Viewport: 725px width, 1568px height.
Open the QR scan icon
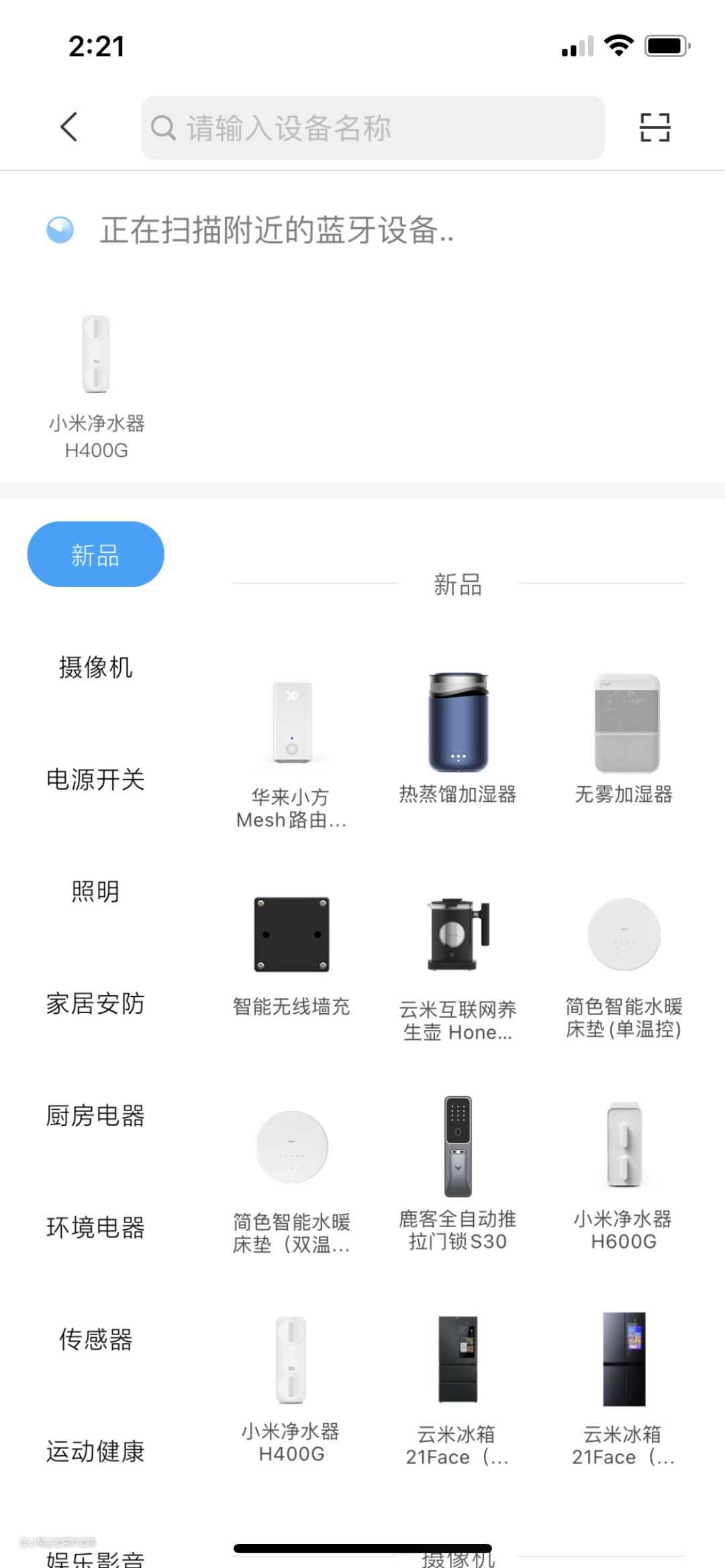tap(655, 127)
